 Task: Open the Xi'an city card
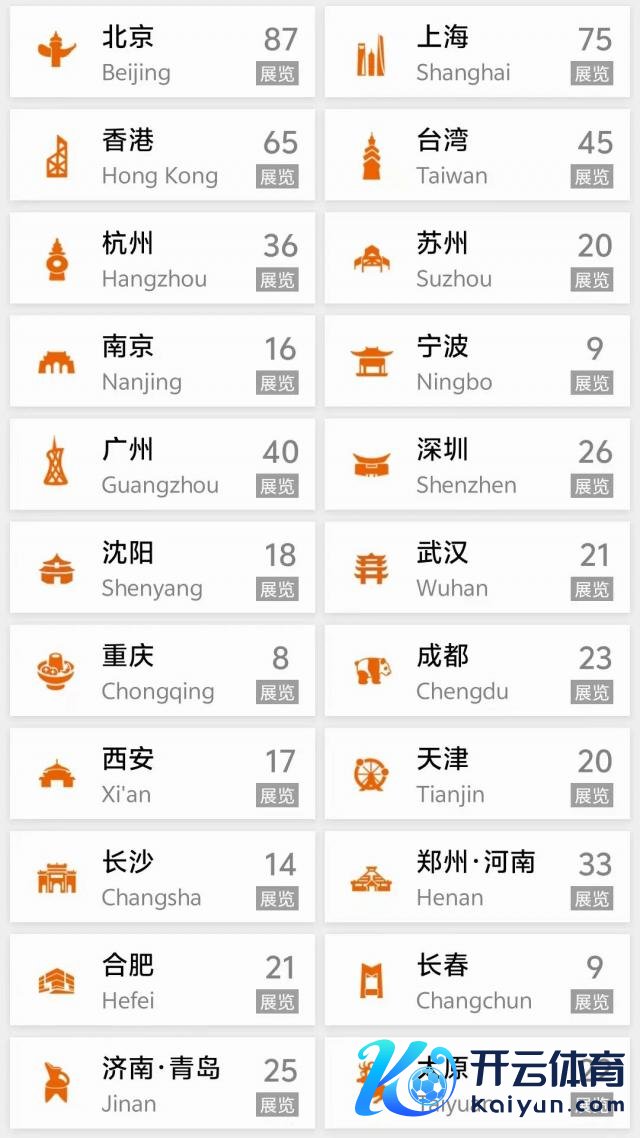coord(162,774)
